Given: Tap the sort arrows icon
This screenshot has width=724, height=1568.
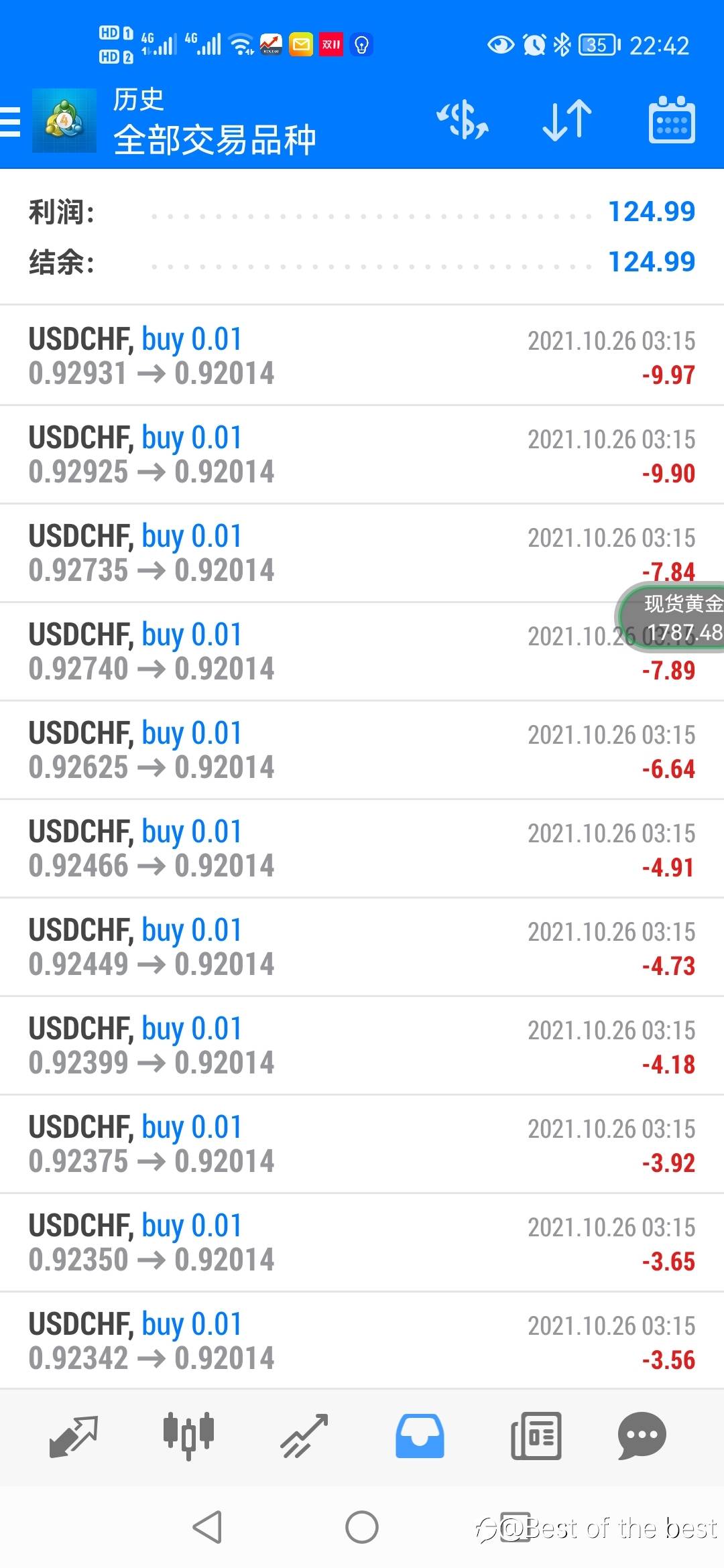Looking at the screenshot, I should pos(567,121).
